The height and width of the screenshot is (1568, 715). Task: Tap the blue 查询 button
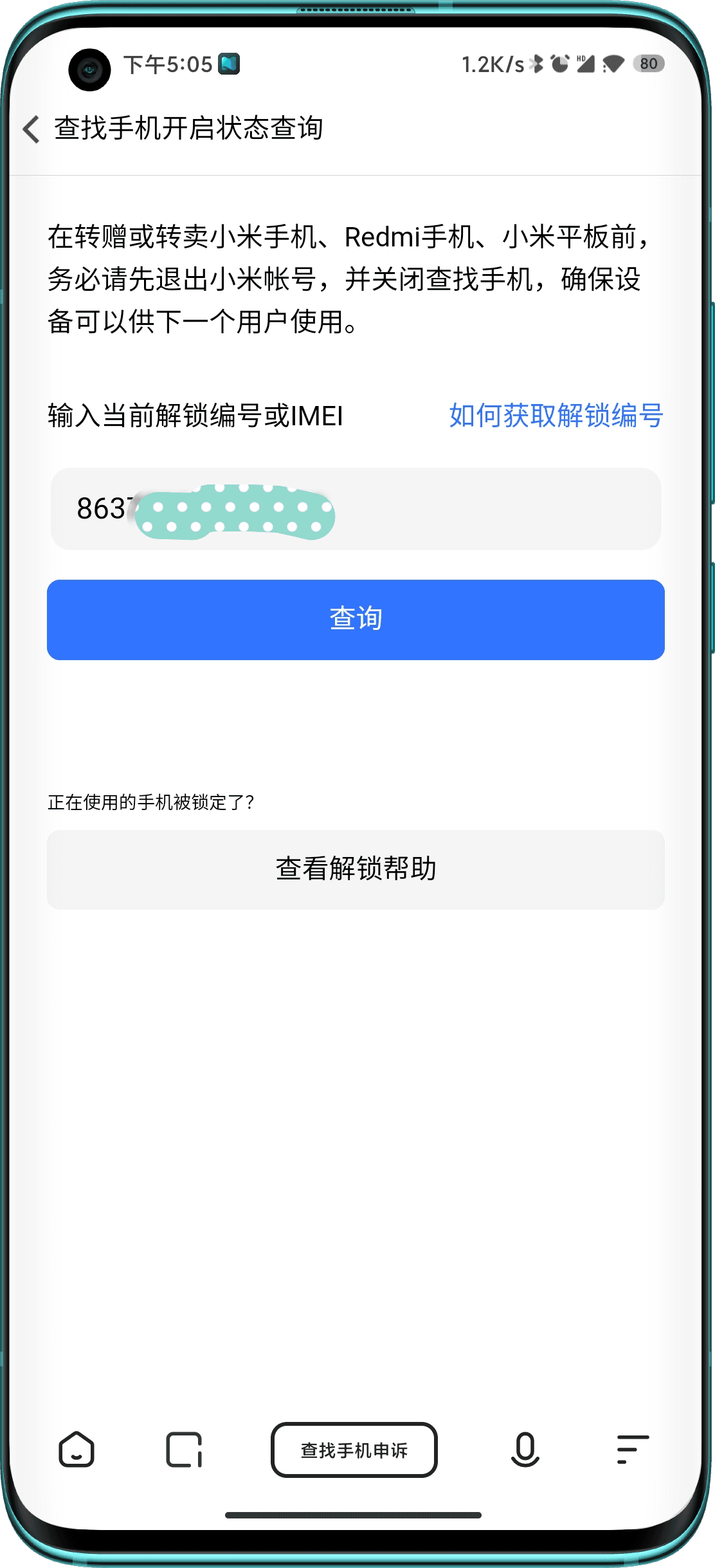[x=356, y=620]
